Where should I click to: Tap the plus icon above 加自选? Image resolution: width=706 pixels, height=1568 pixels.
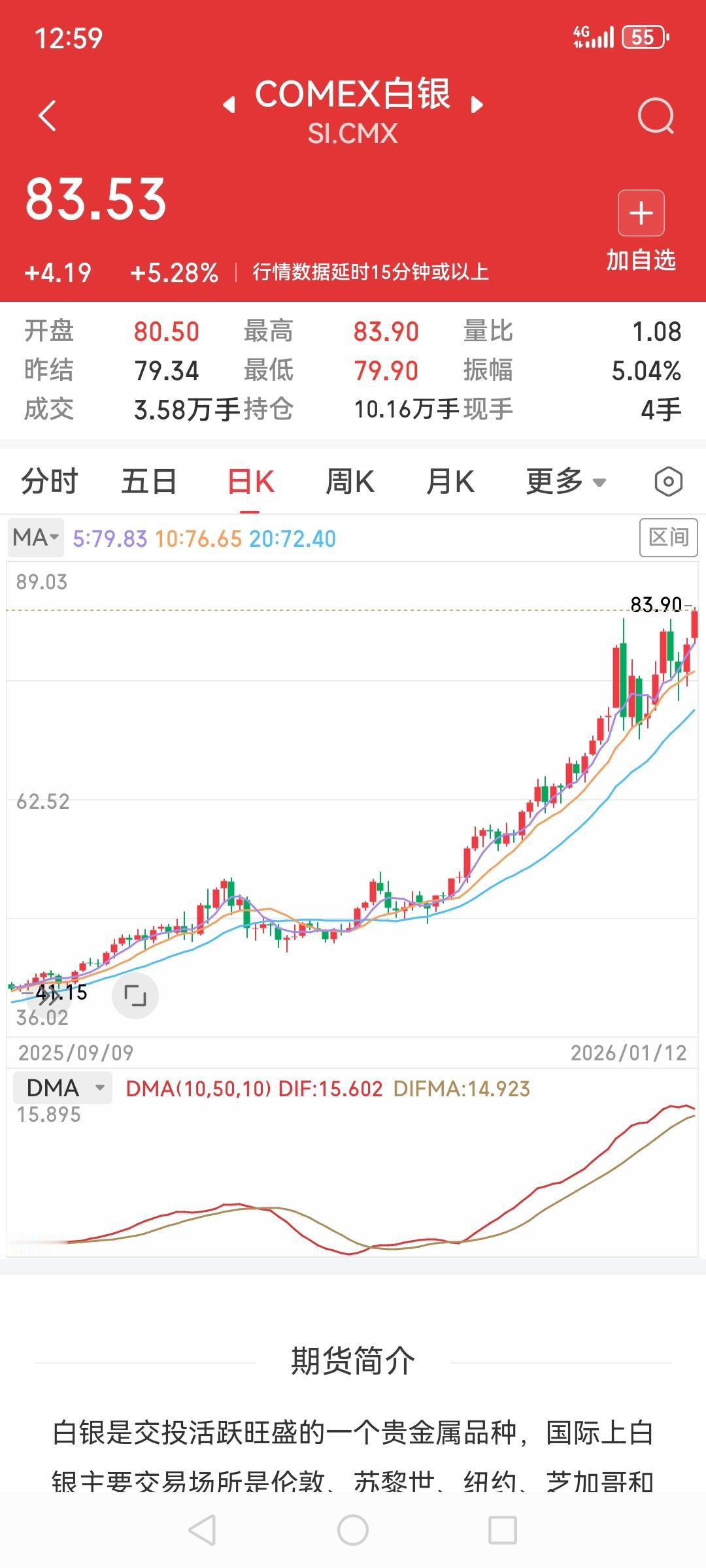(x=641, y=212)
